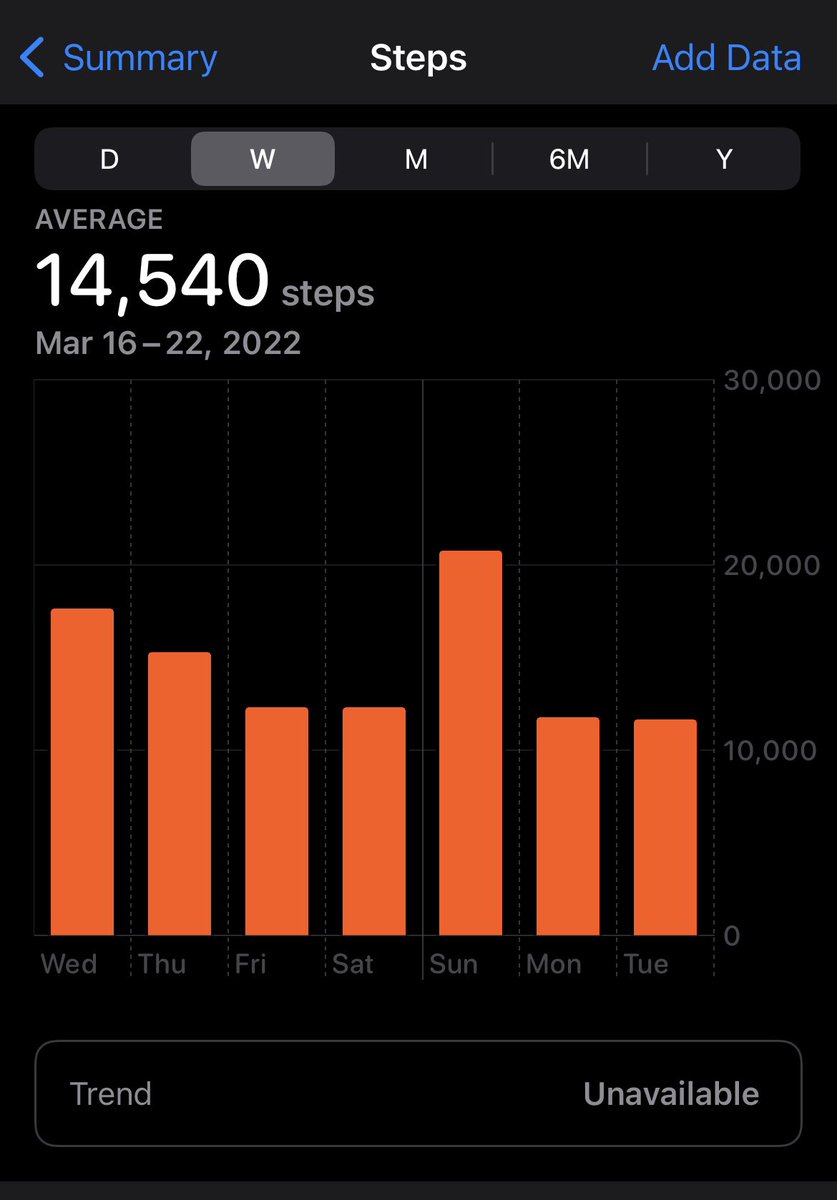The width and height of the screenshot is (837, 1200).
Task: Switch to the D day view
Action: pyautogui.click(x=110, y=159)
